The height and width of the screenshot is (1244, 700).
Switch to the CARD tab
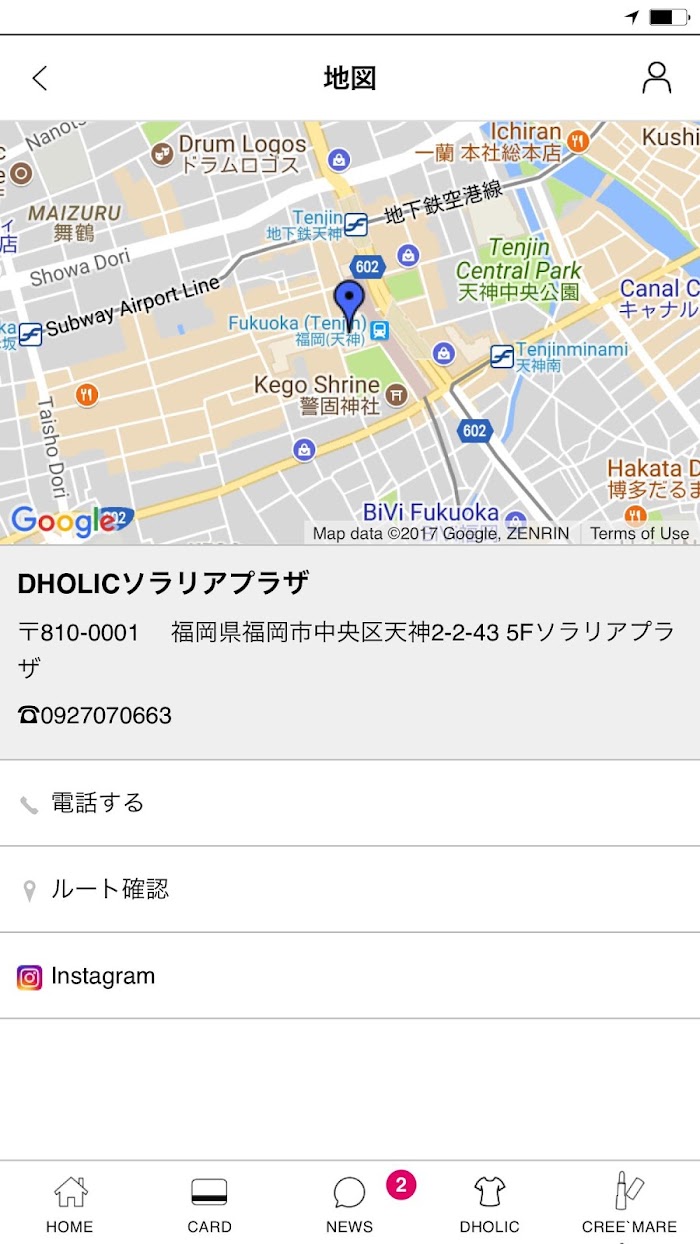tap(210, 1204)
